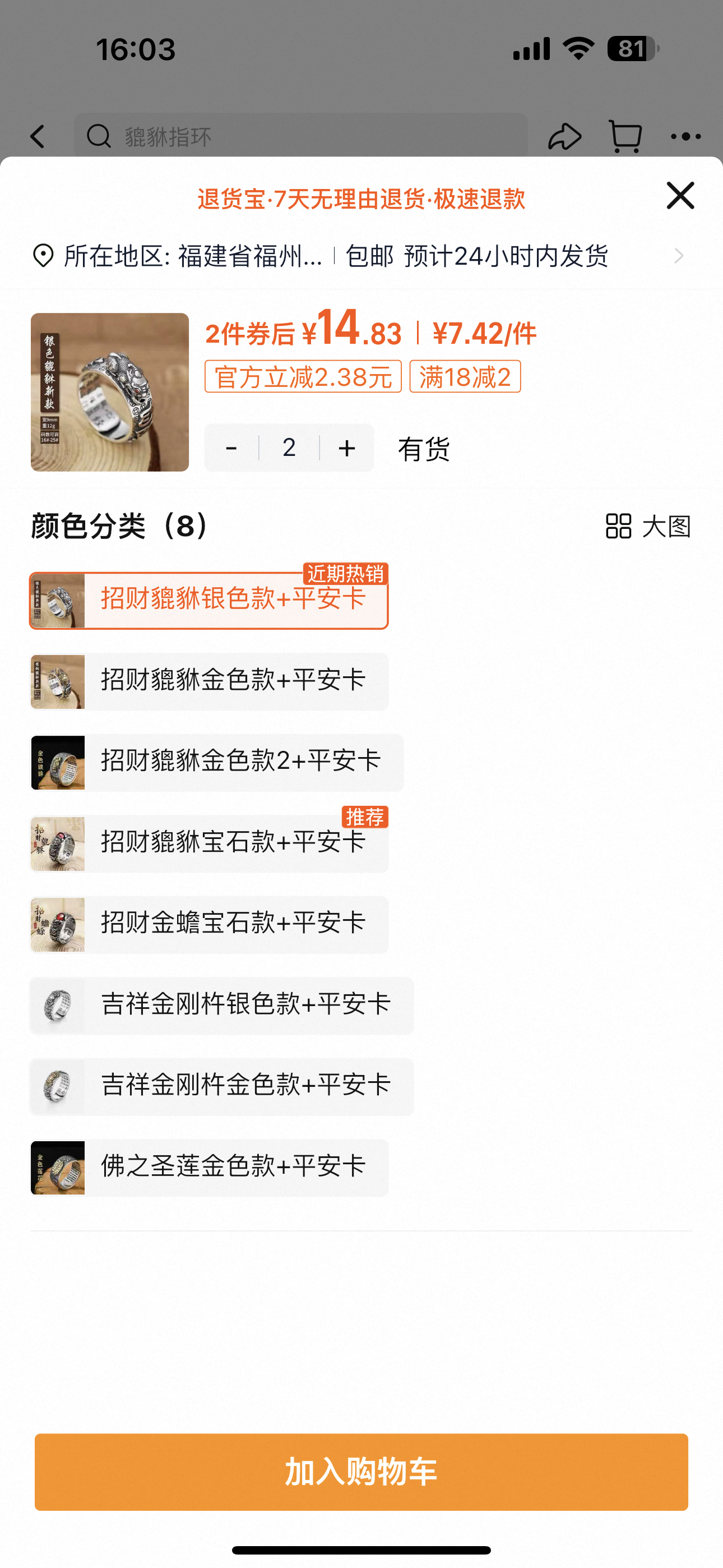Open the shopping cart

pos(625,136)
